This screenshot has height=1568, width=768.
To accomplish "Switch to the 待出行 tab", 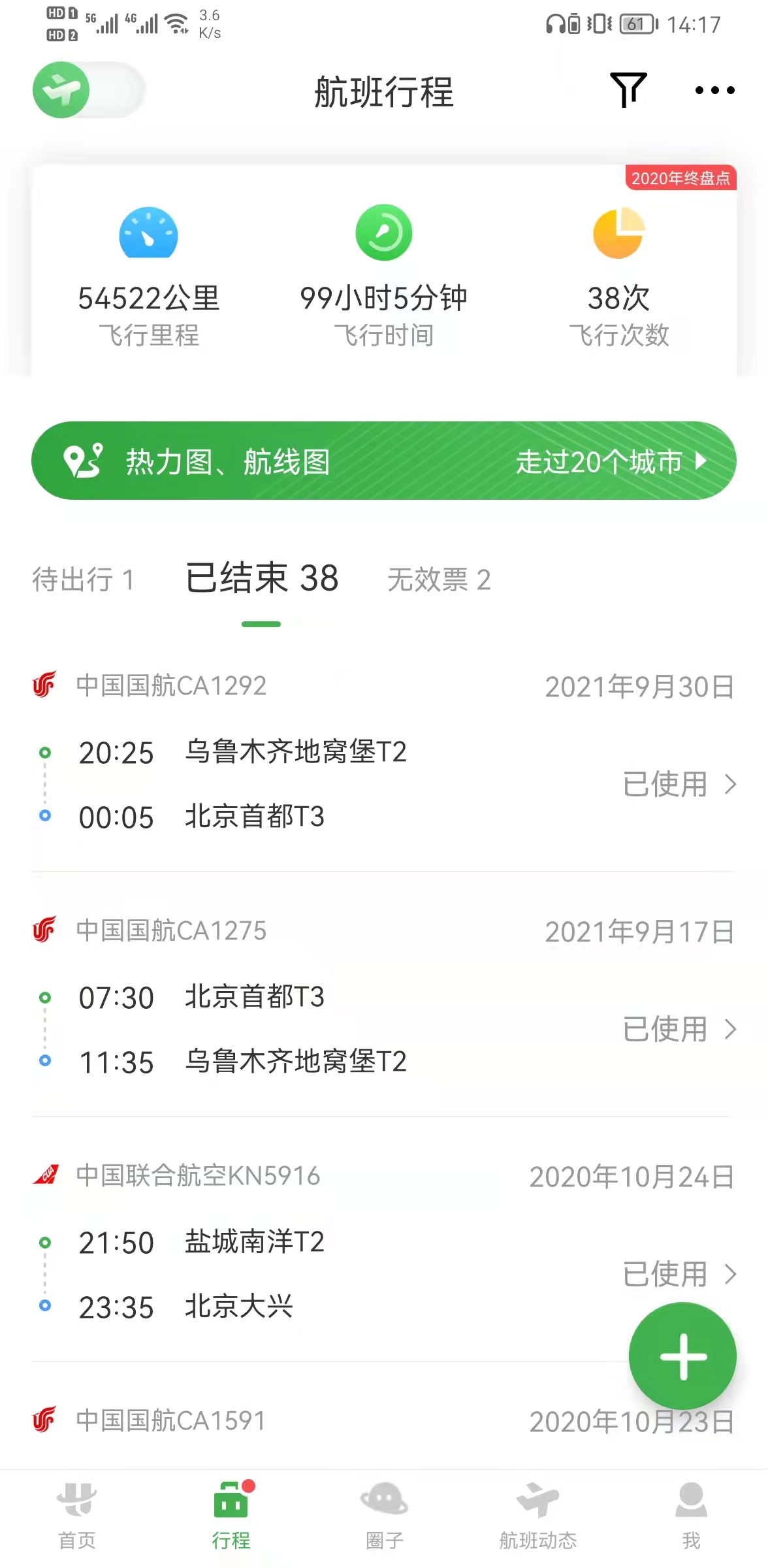I will pyautogui.click(x=83, y=580).
